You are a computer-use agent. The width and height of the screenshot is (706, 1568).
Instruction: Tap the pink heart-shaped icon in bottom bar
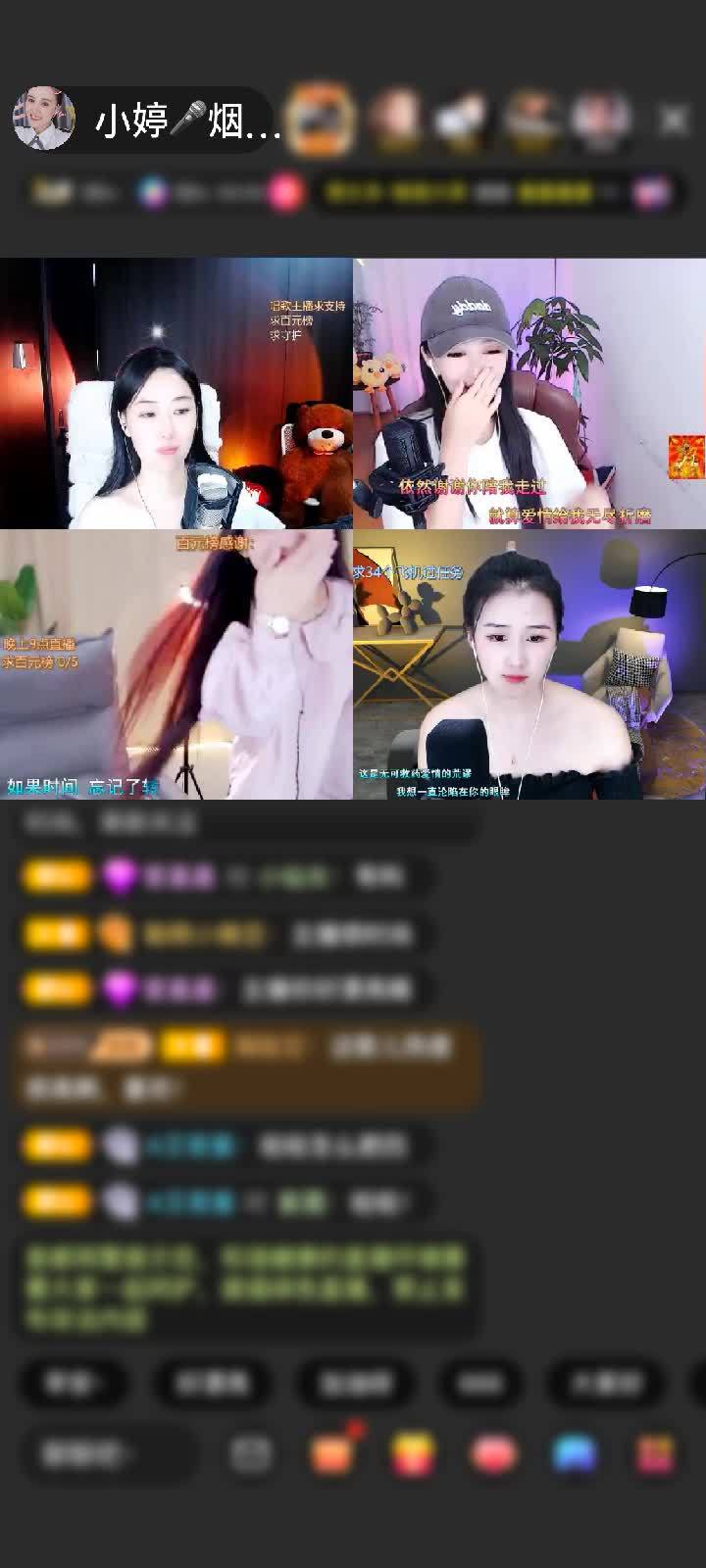point(493,1453)
